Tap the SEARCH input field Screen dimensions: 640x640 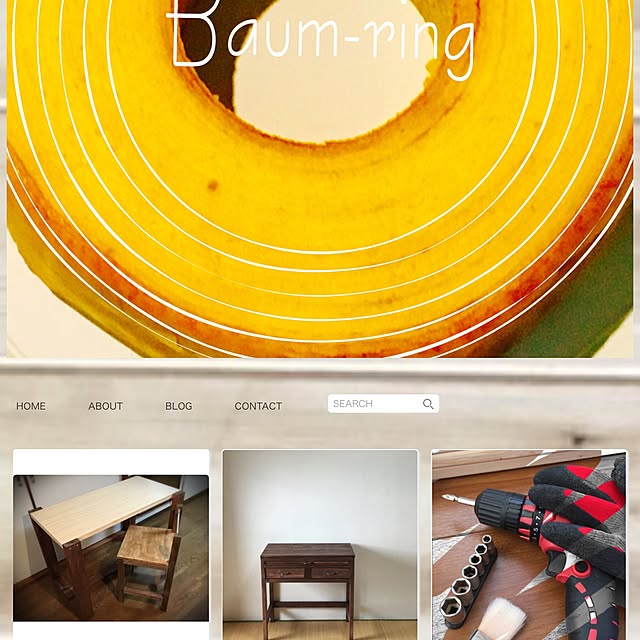click(372, 404)
